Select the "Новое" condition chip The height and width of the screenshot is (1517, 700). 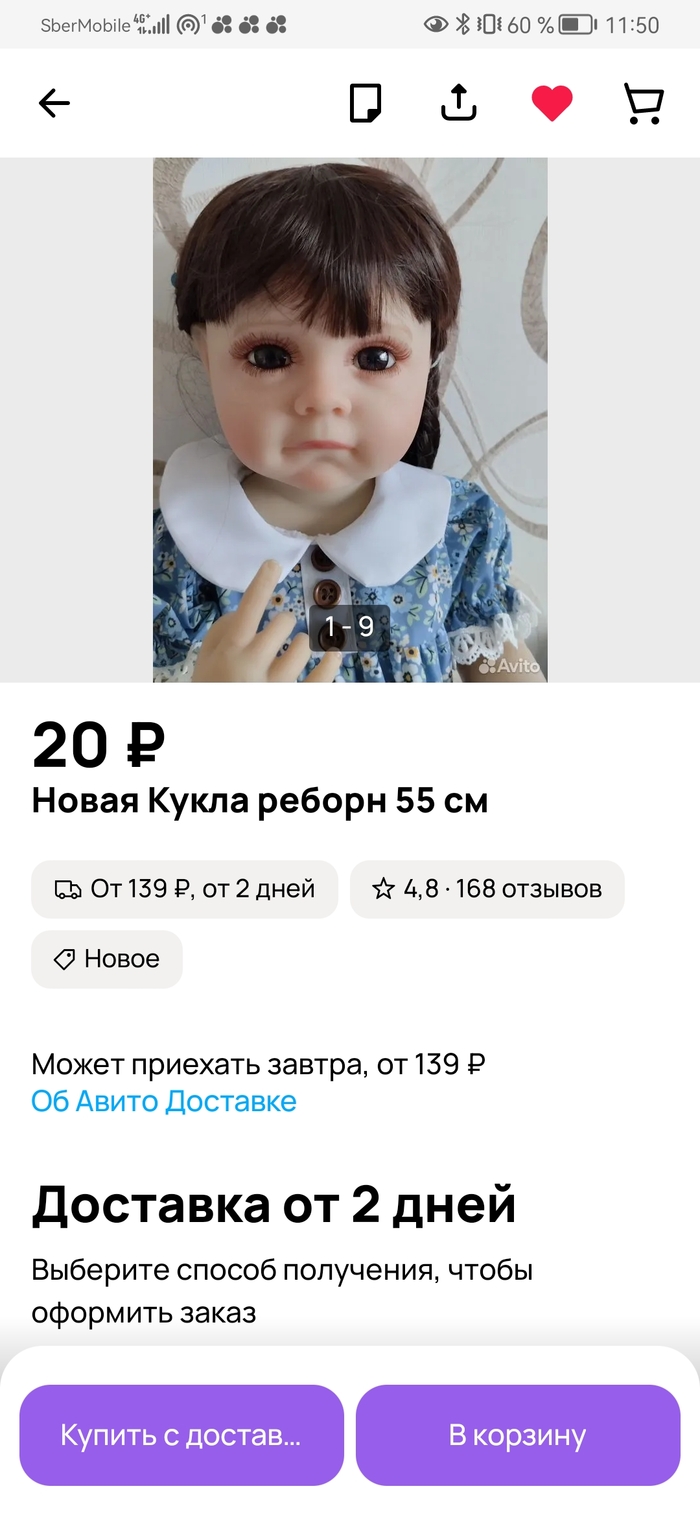coord(107,959)
